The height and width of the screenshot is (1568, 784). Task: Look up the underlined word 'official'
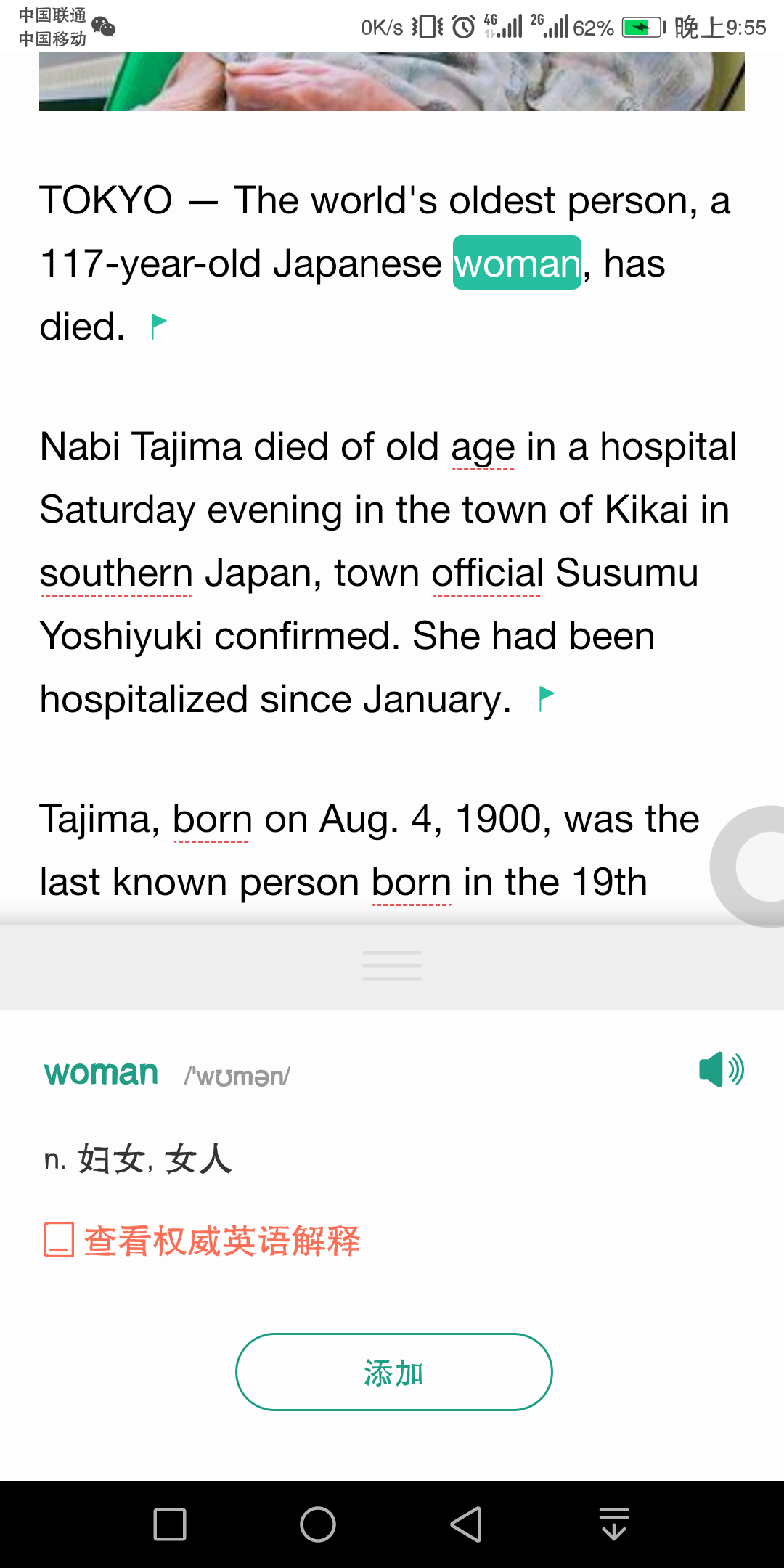[x=487, y=573]
